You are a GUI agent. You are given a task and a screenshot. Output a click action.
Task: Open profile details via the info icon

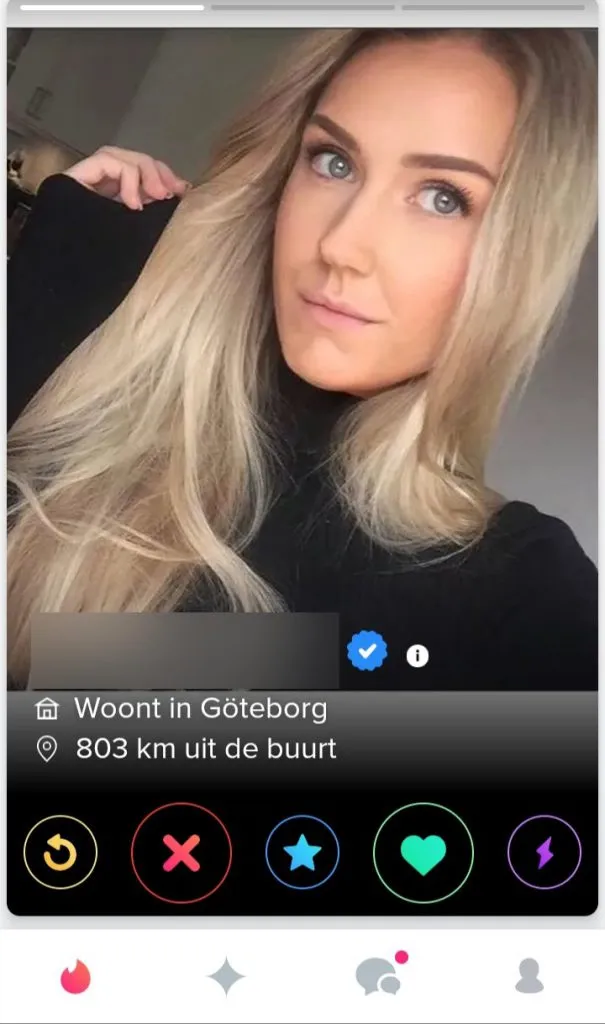[417, 656]
